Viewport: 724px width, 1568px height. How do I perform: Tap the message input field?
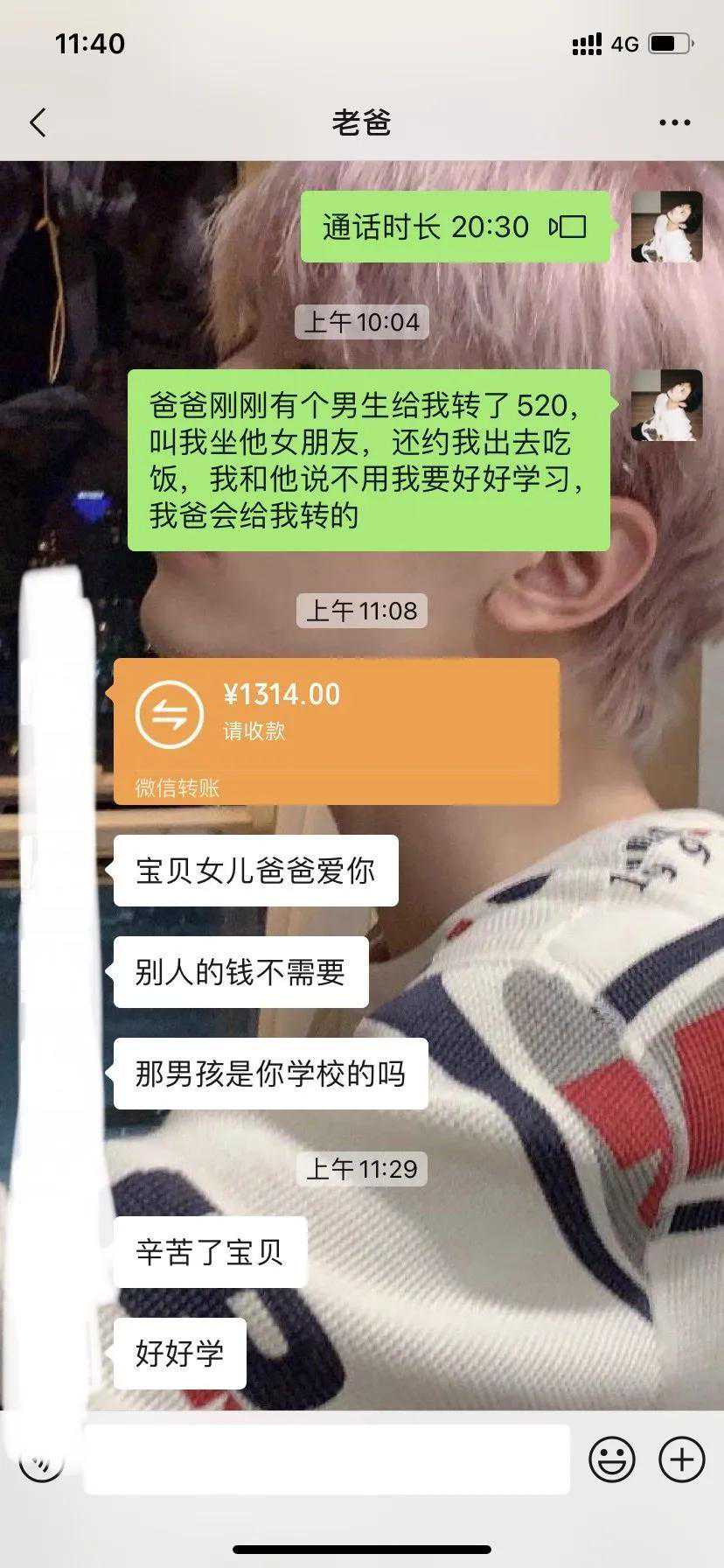tap(326, 1459)
